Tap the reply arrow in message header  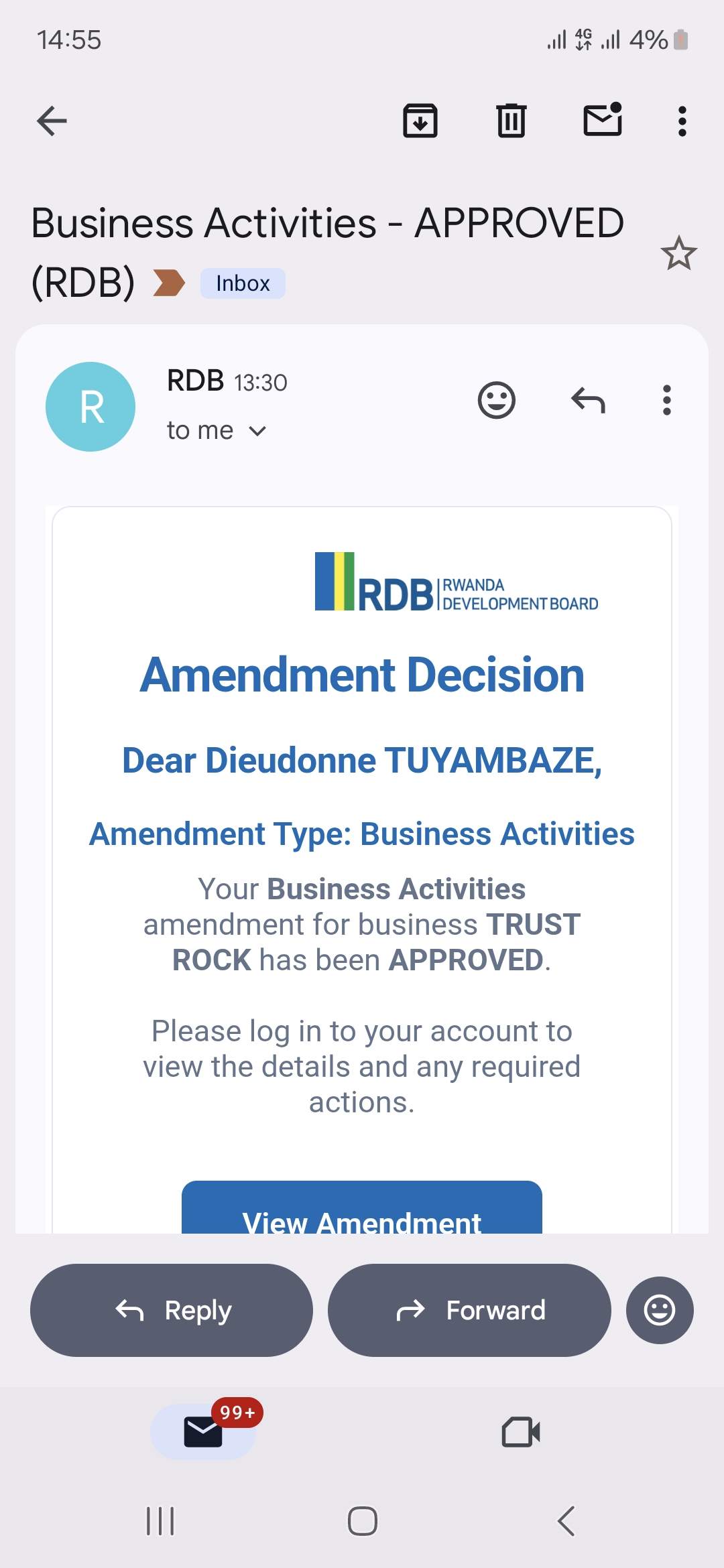tap(588, 401)
